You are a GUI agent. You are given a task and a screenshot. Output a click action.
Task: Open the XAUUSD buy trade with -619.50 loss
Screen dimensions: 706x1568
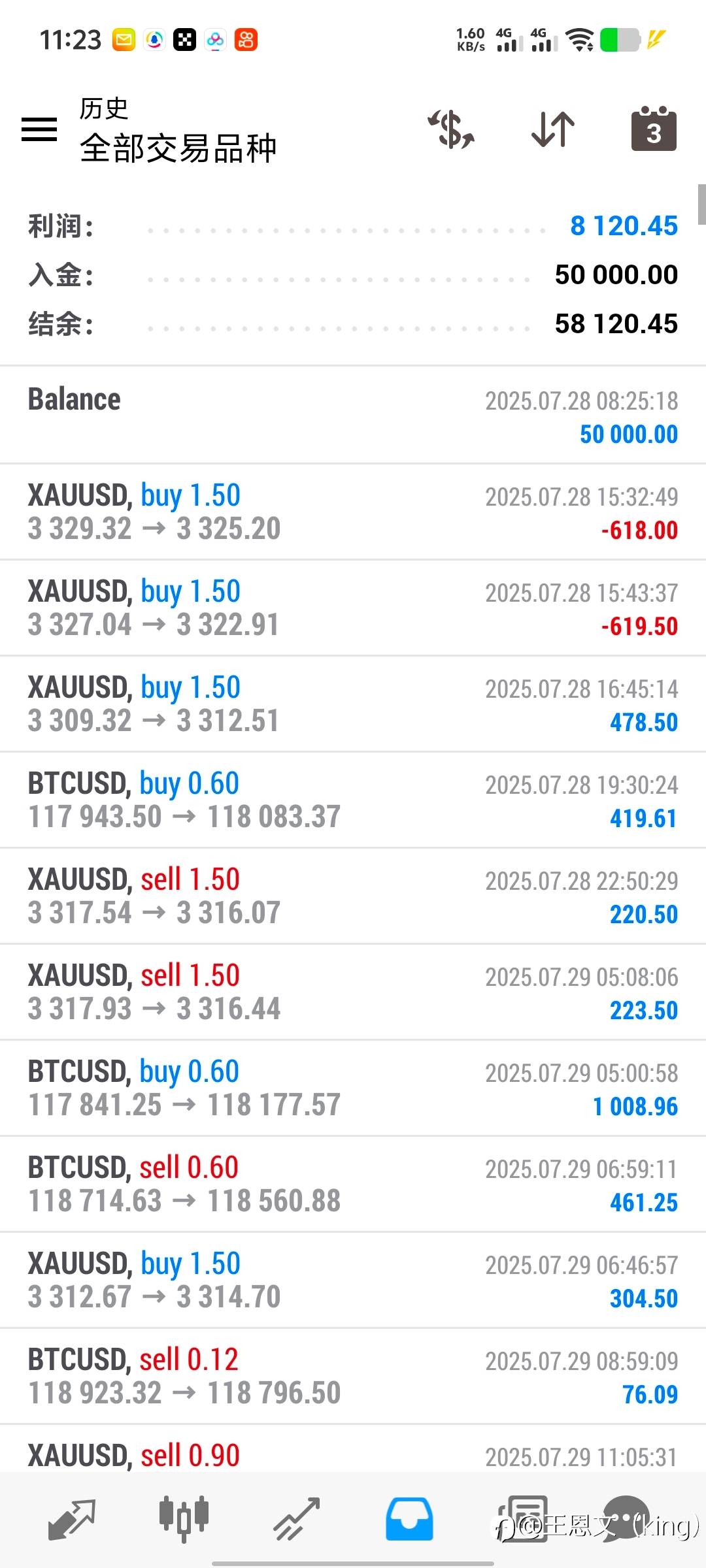pos(353,608)
